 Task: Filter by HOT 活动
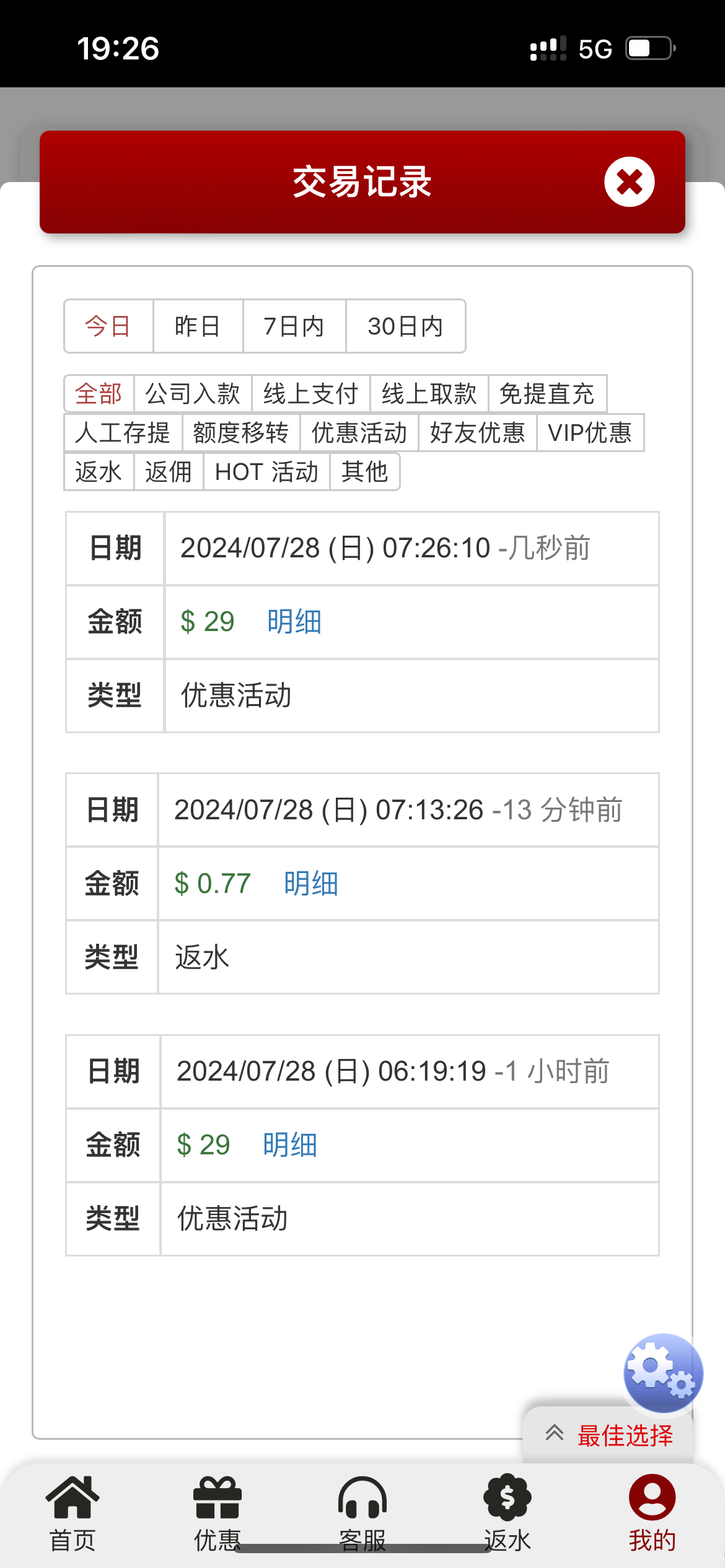[x=266, y=472]
